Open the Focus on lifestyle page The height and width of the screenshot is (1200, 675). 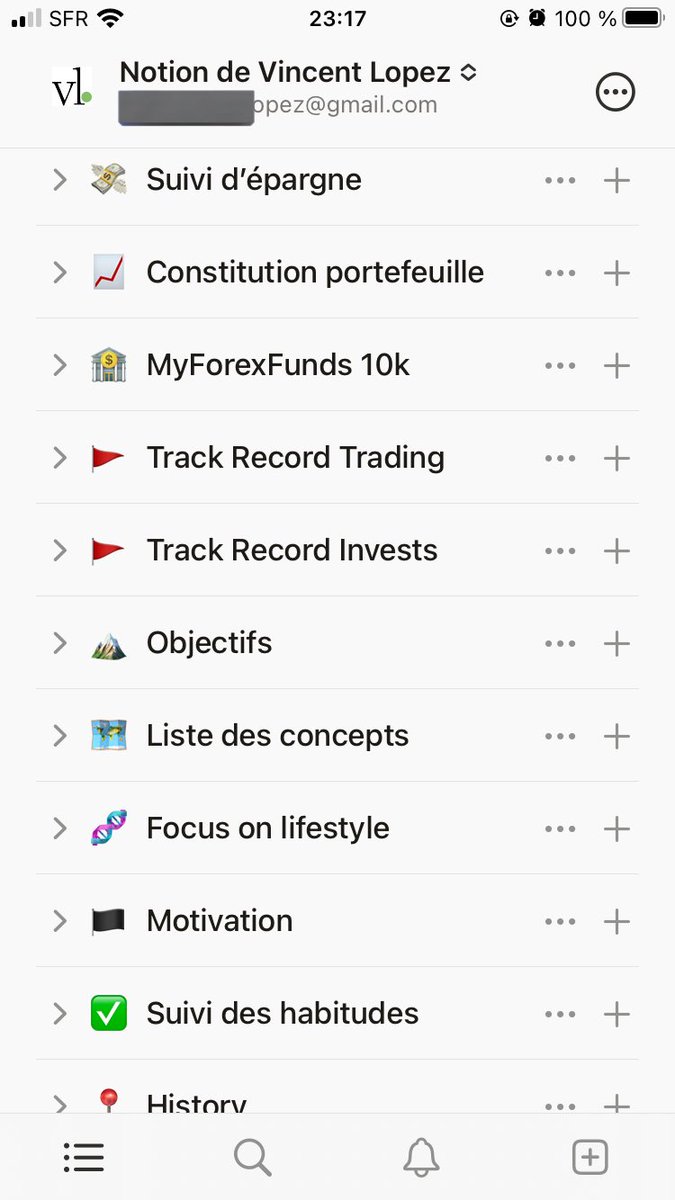click(x=268, y=828)
